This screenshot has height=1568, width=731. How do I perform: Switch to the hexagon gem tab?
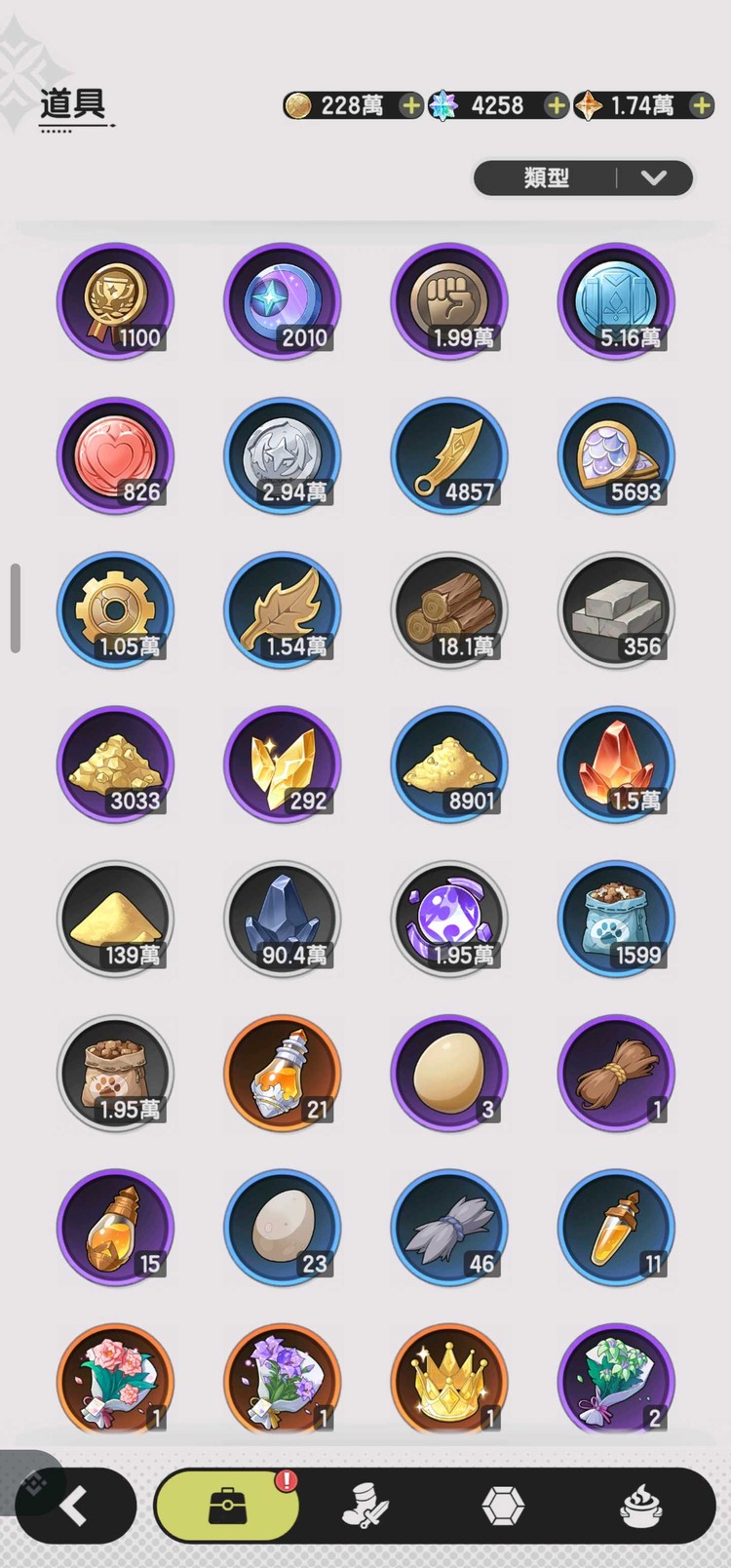tap(503, 1507)
